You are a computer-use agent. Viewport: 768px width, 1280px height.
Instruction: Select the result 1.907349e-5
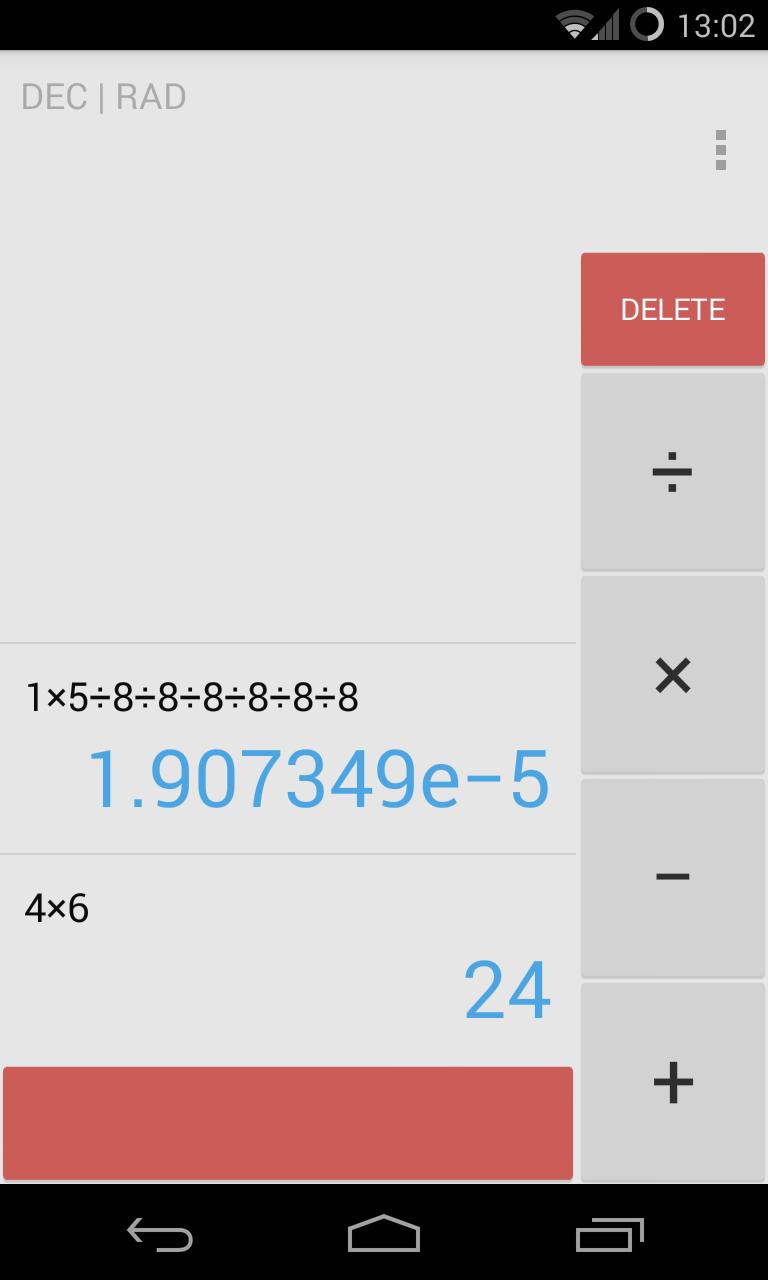(x=318, y=780)
